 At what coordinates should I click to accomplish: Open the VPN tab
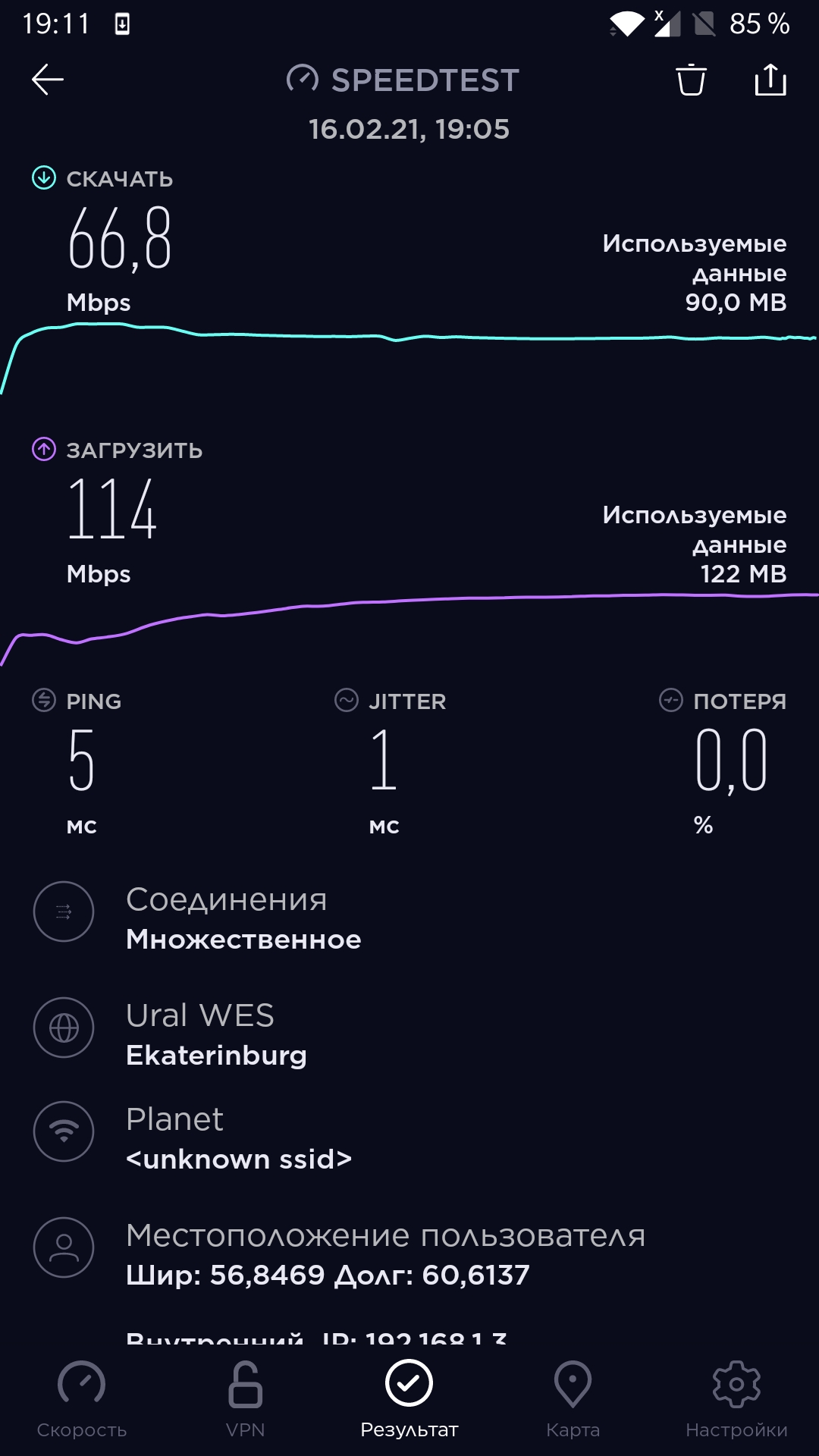[246, 1400]
